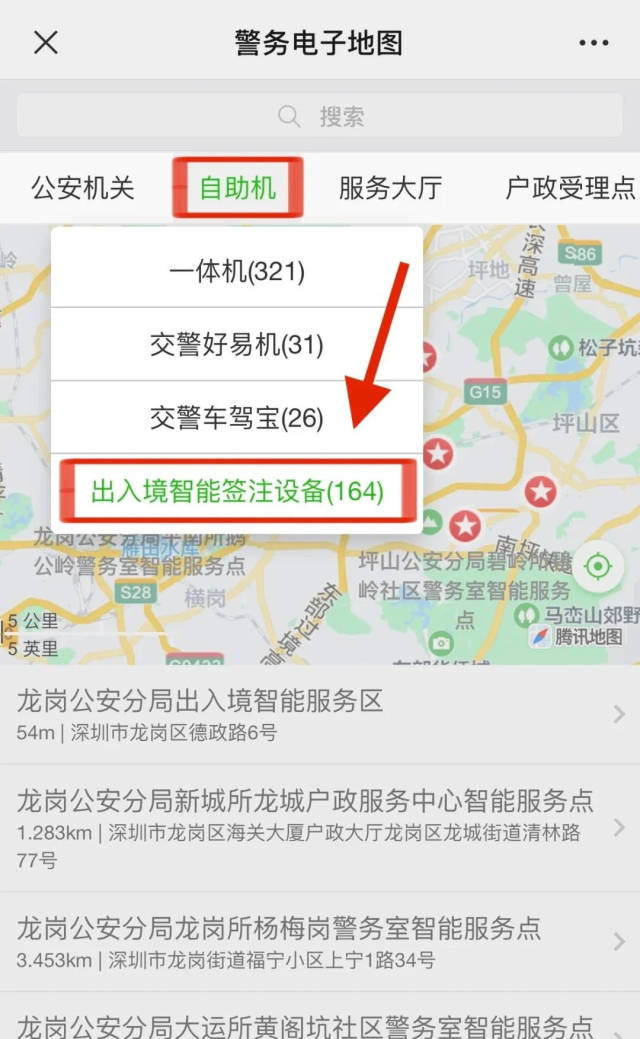Select 出入境智能签注设备(164) option
This screenshot has height=1039, width=640.
point(237,491)
